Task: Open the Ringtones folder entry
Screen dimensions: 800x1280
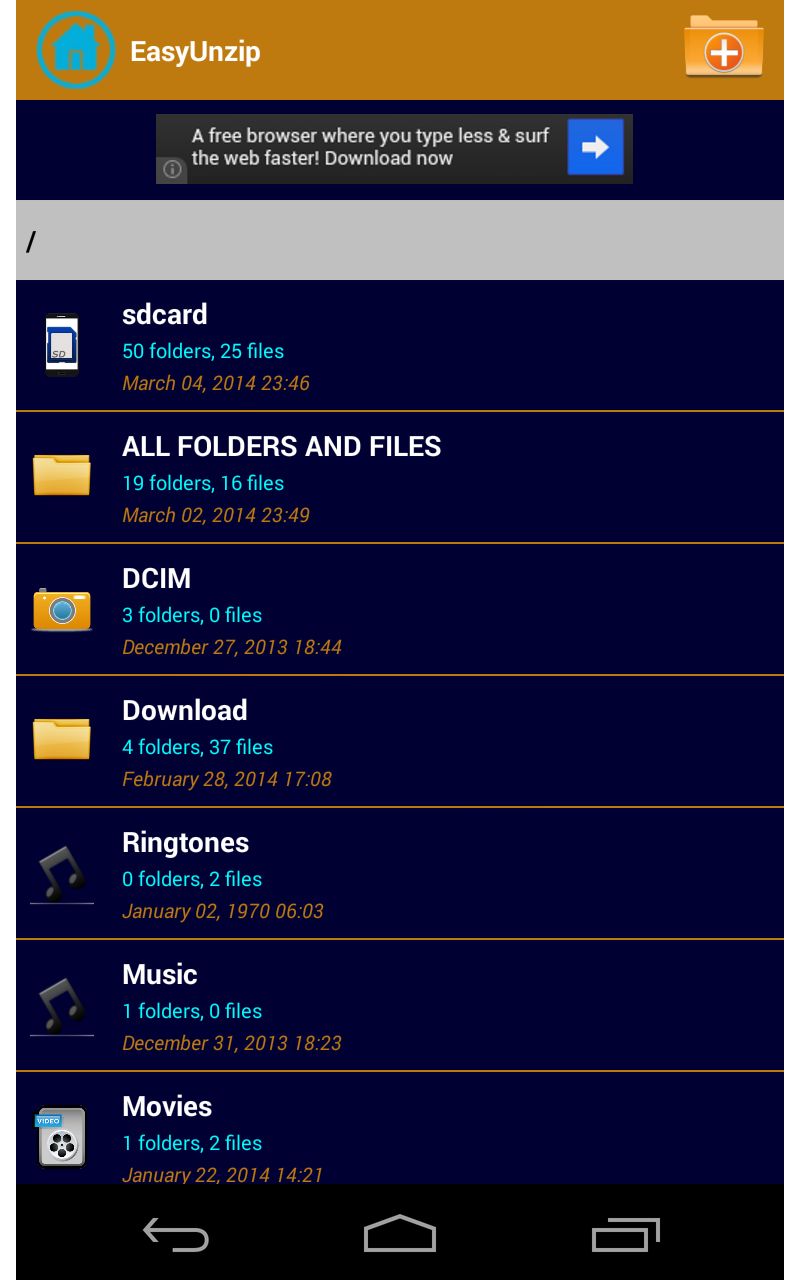Action: tap(300, 872)
